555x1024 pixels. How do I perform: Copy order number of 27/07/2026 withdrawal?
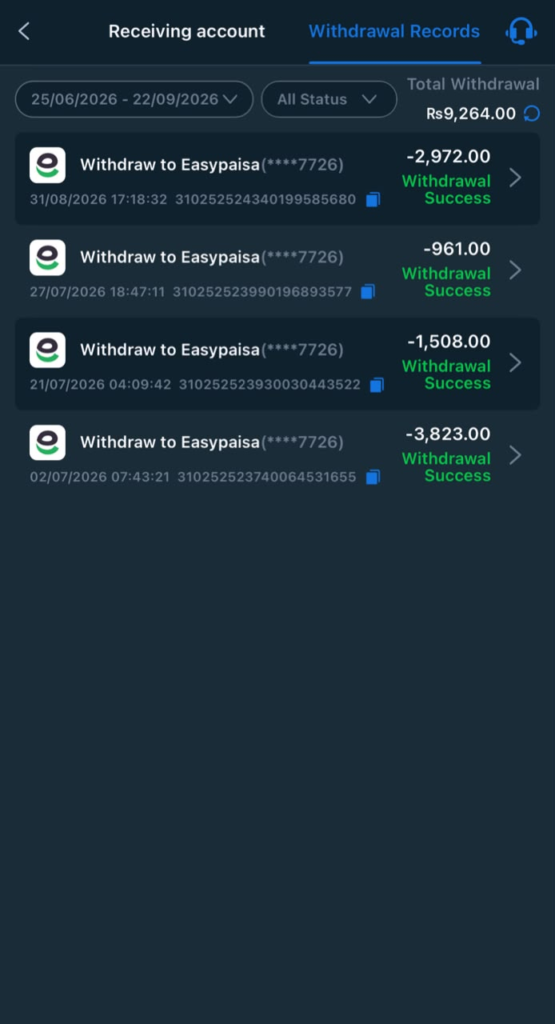point(368,292)
